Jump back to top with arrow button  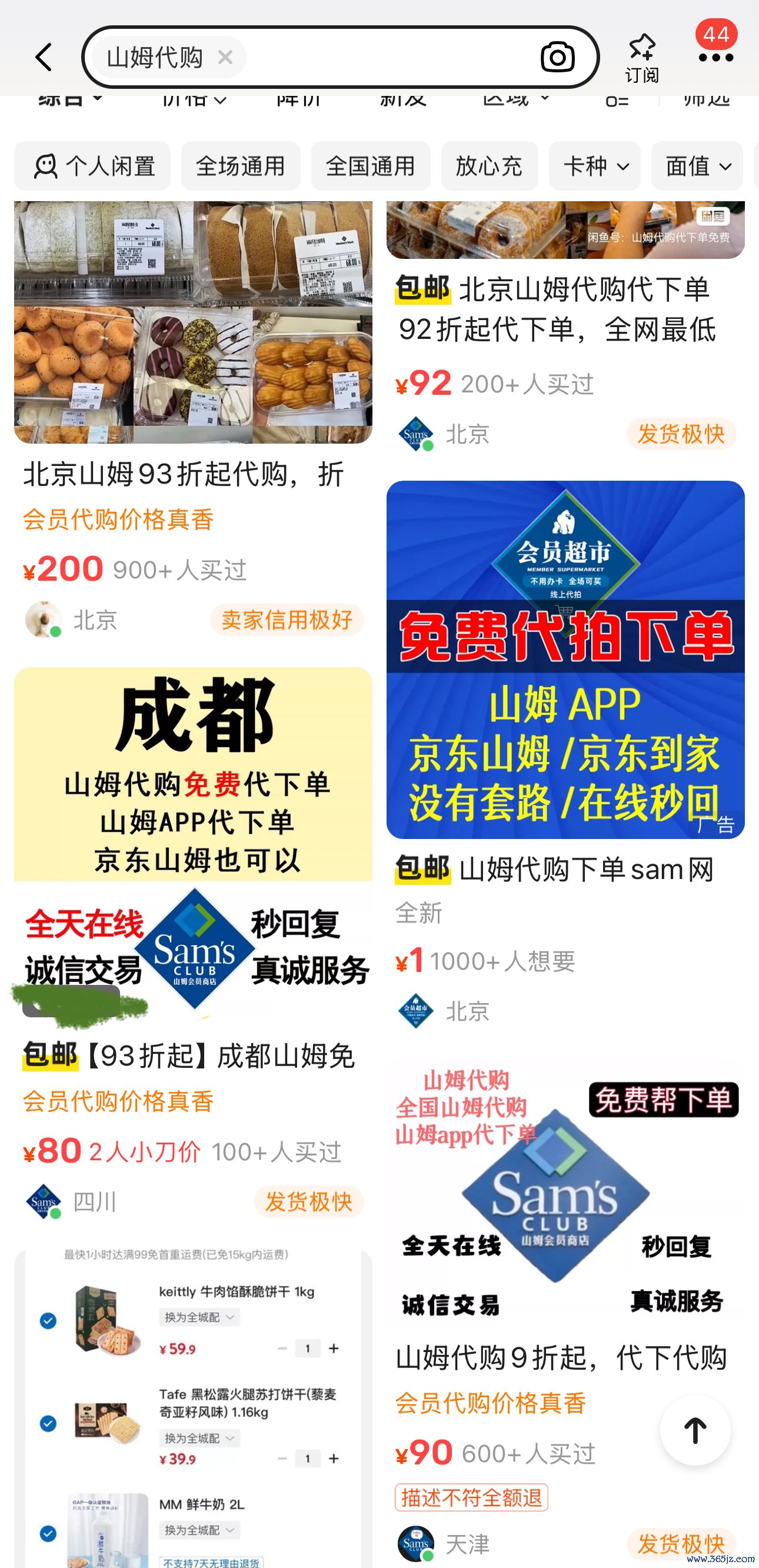(695, 1430)
